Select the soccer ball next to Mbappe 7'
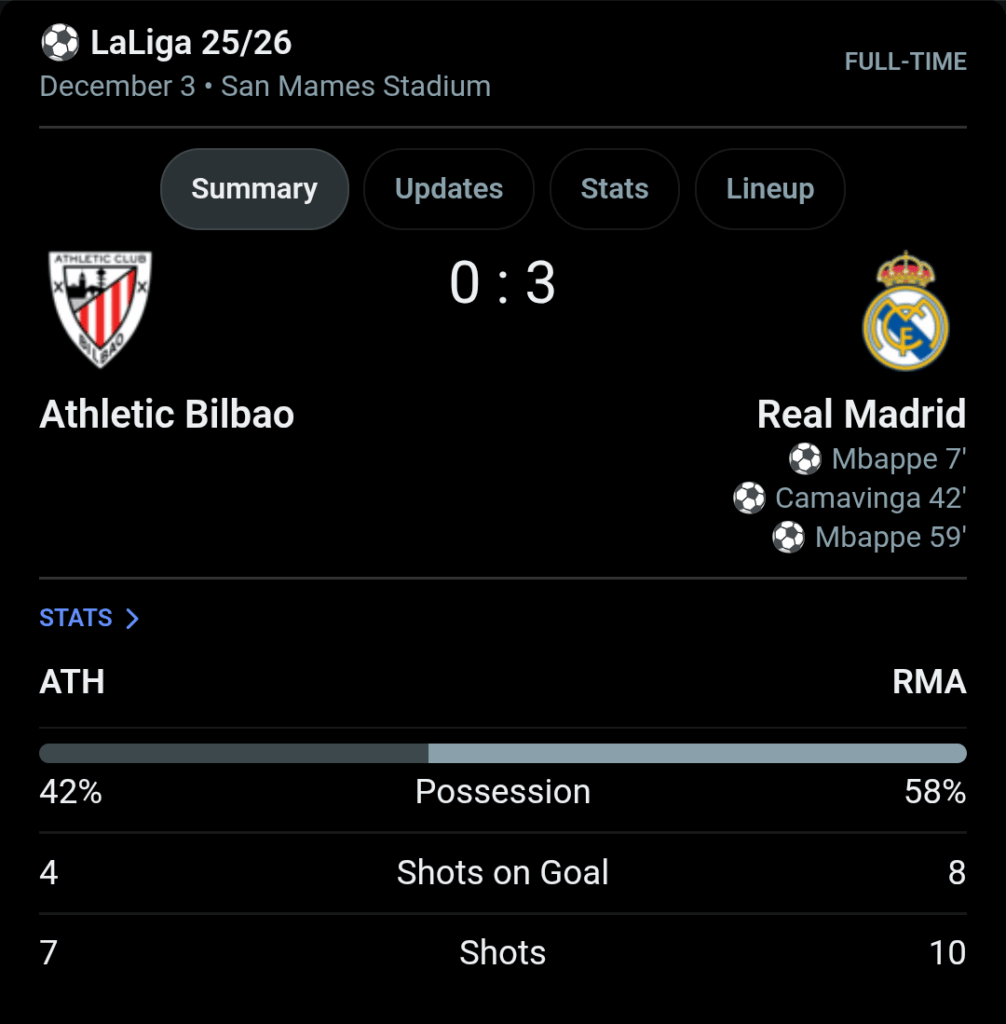Screen dimensions: 1006x1024 coord(803,459)
